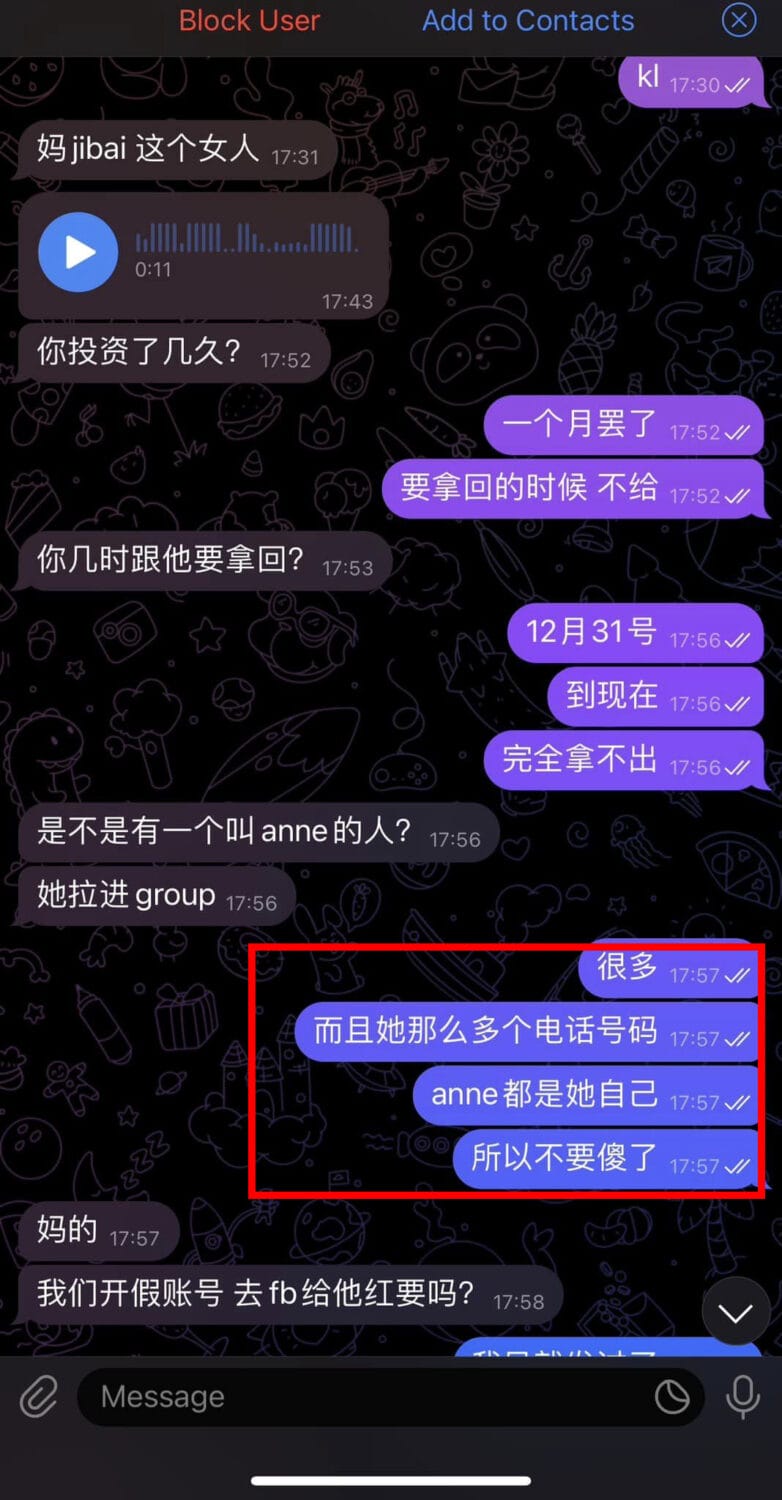Dismiss the block/add contact bar

739,20
